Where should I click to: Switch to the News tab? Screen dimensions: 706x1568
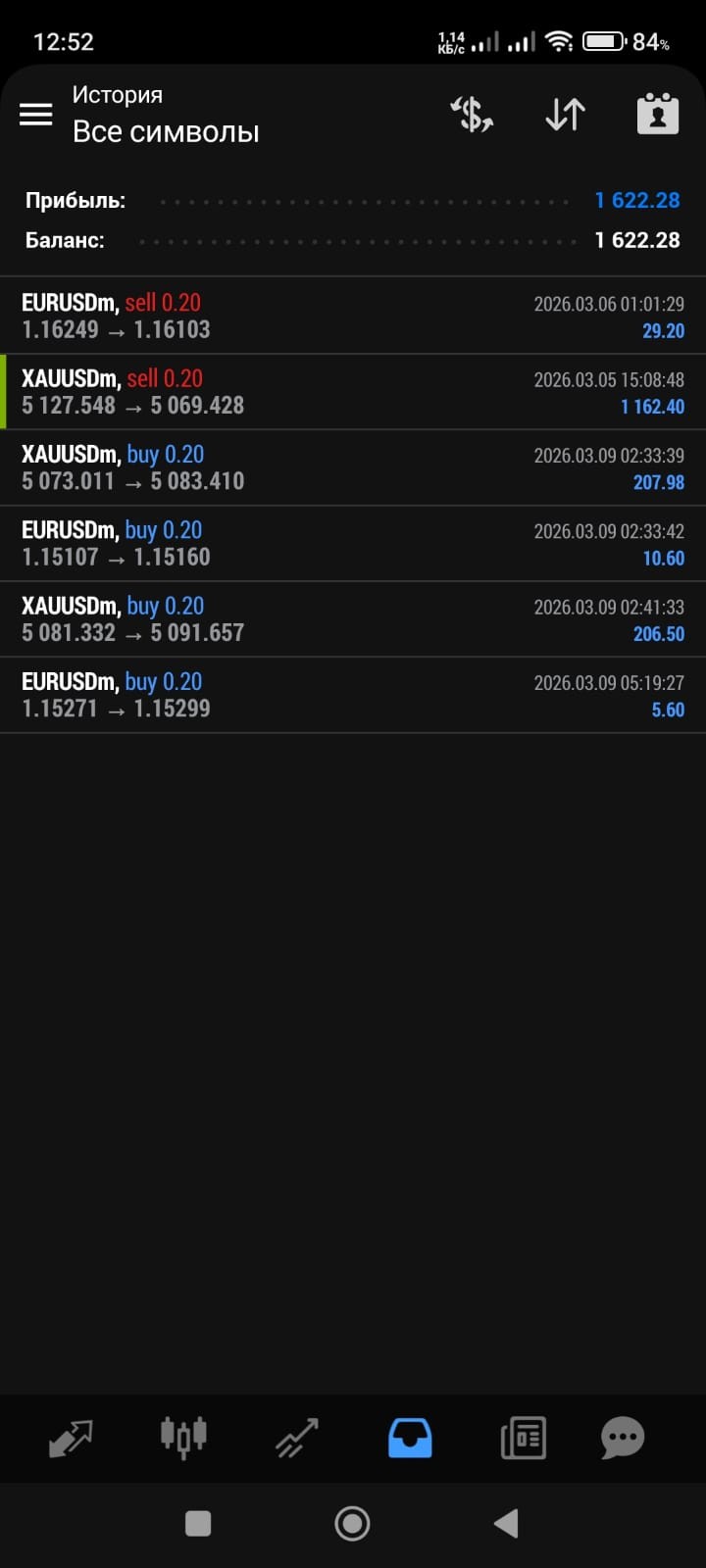[523, 1439]
